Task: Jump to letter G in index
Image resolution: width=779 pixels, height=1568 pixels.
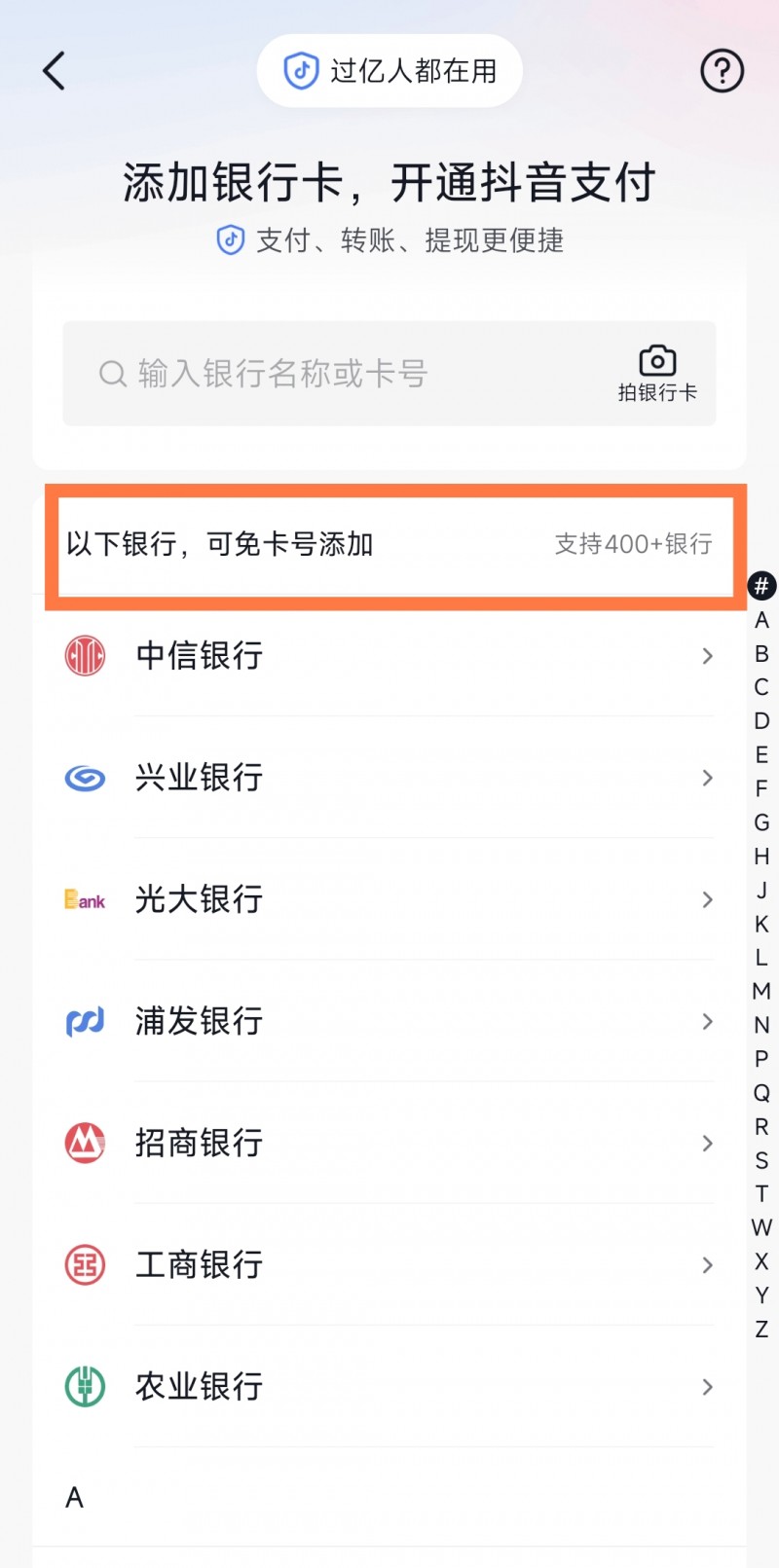Action: click(761, 822)
